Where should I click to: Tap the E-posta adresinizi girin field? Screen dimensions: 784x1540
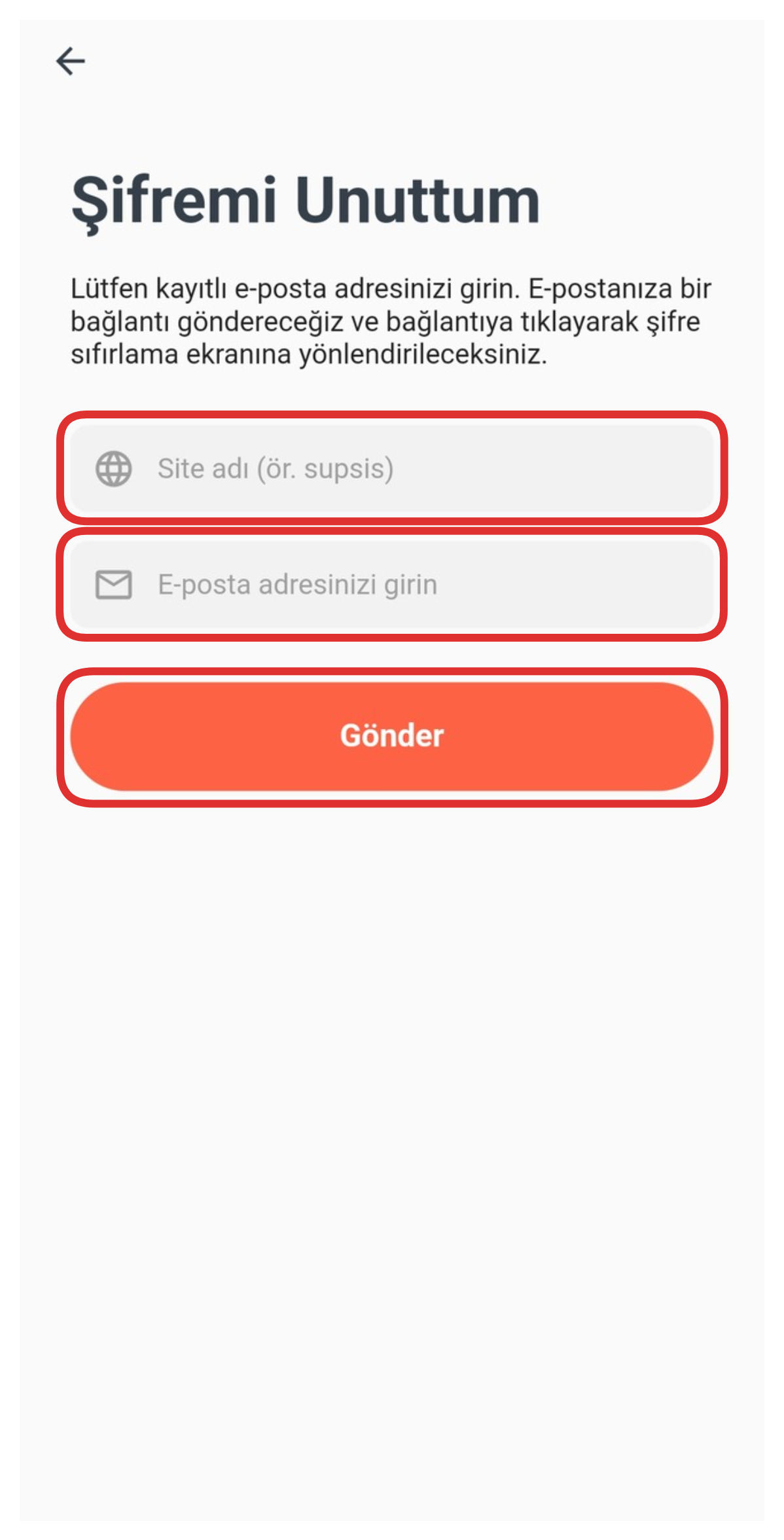[x=392, y=584]
